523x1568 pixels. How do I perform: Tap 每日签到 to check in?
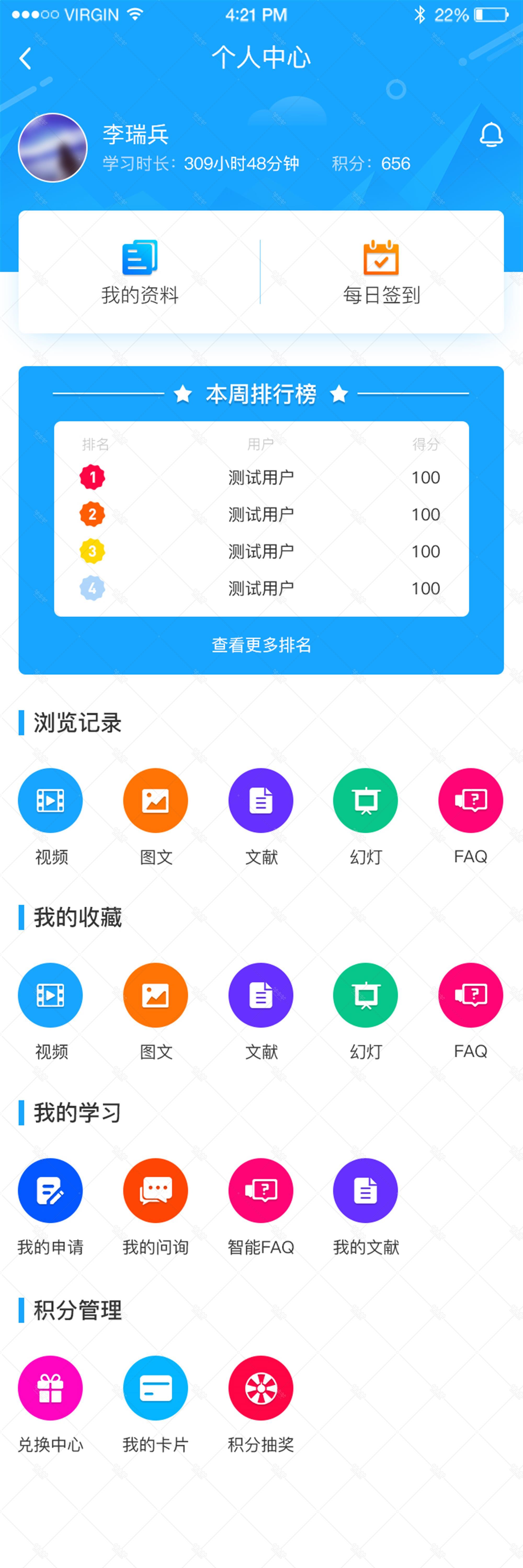click(381, 271)
